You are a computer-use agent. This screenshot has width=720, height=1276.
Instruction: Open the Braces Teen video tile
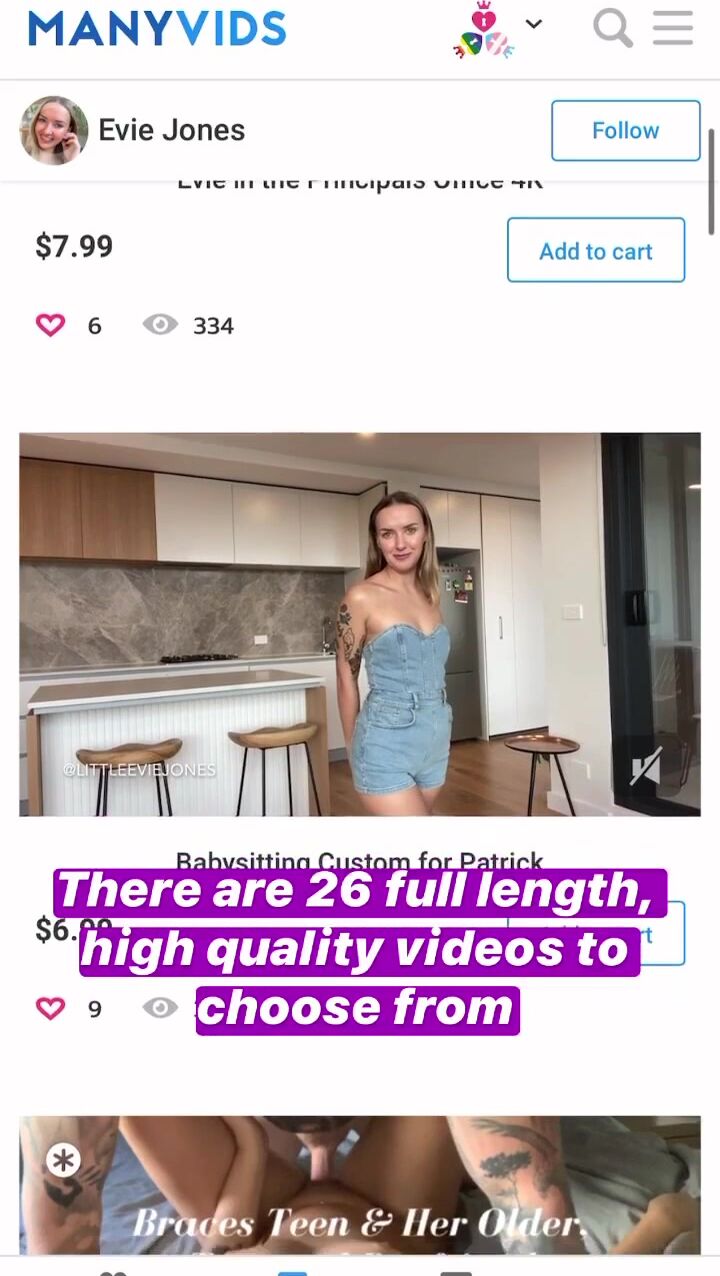pyautogui.click(x=360, y=1186)
